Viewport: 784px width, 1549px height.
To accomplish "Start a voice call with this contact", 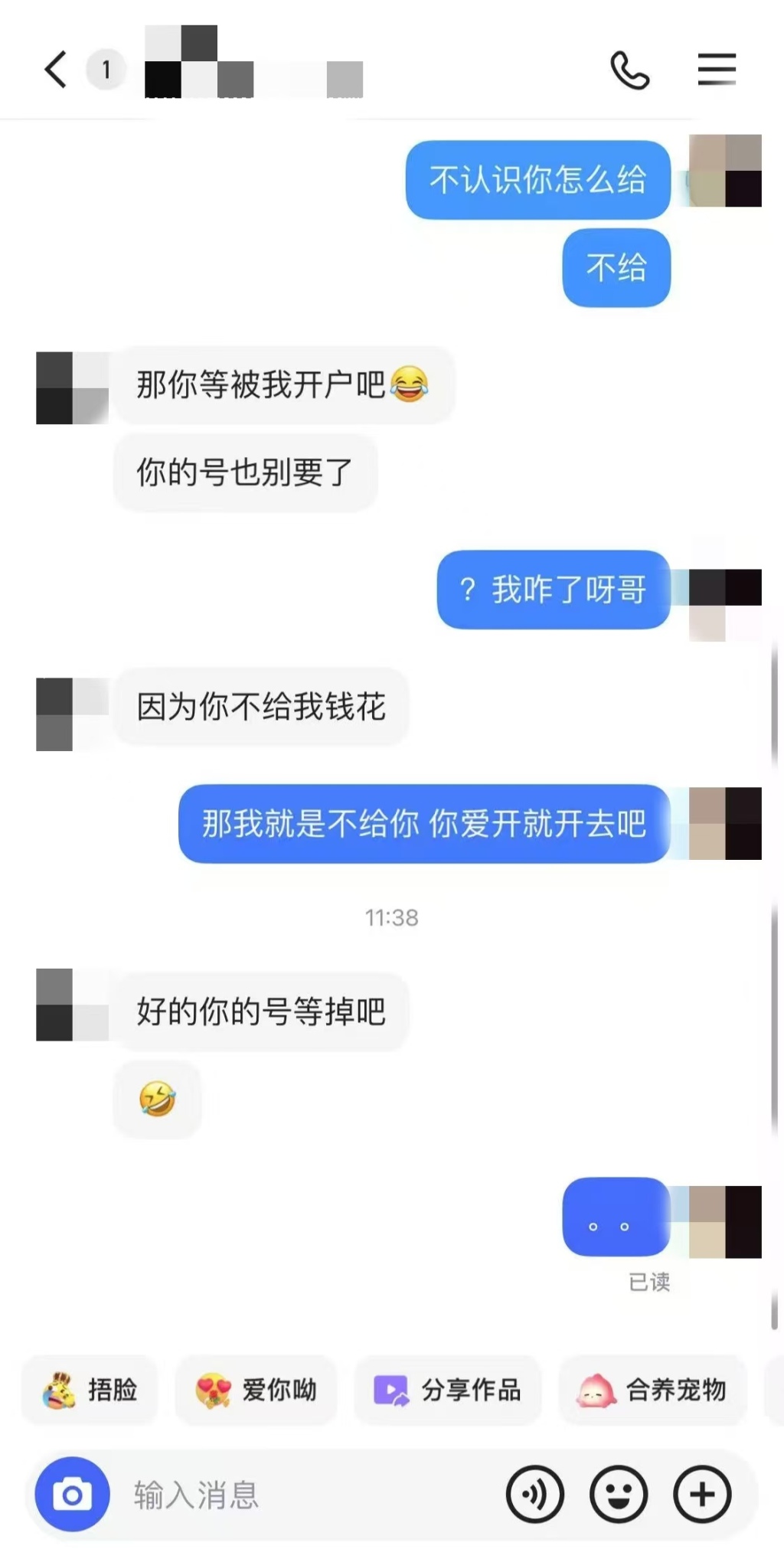I will [x=629, y=70].
